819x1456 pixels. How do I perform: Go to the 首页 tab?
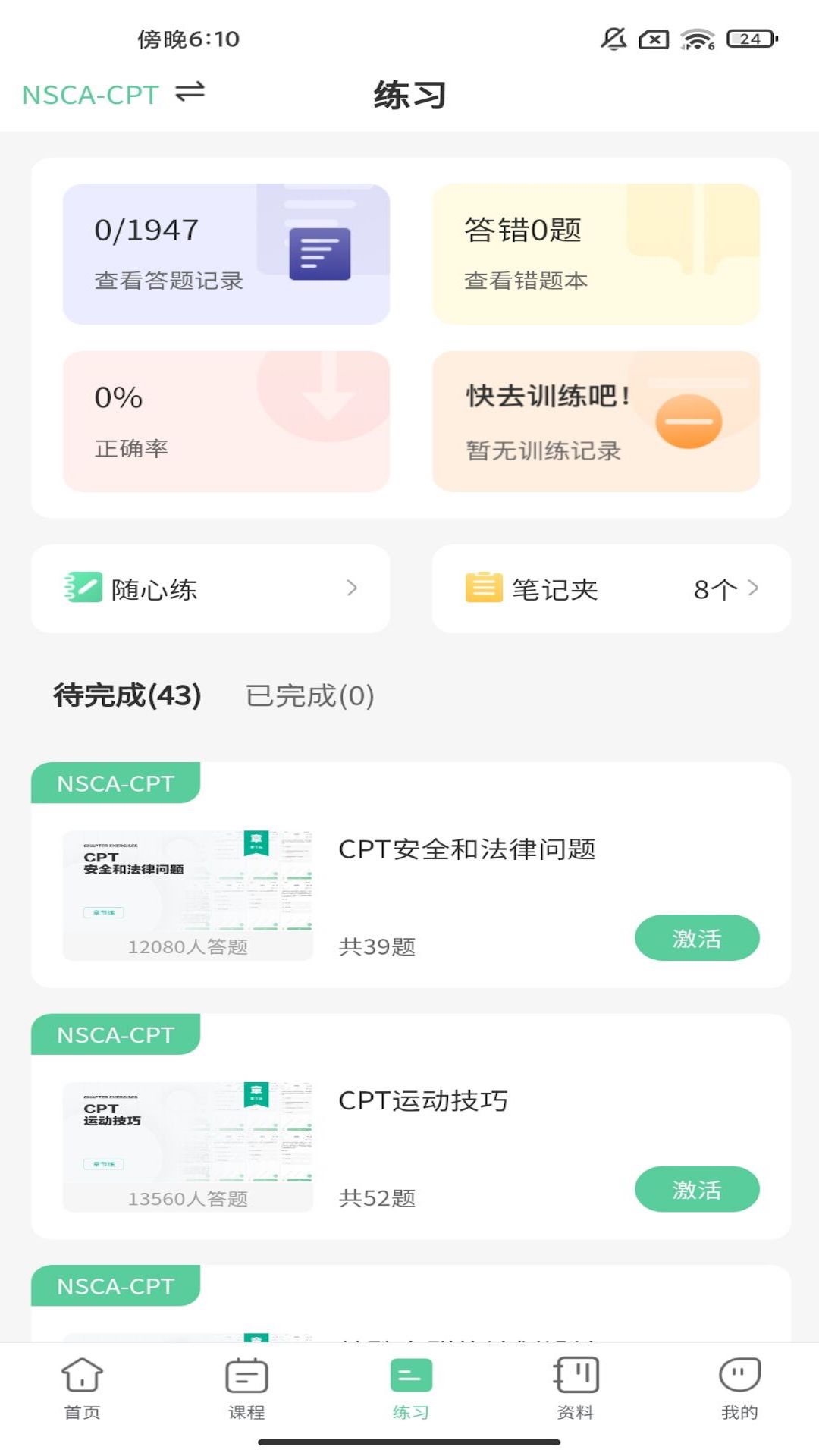pyautogui.click(x=82, y=1389)
